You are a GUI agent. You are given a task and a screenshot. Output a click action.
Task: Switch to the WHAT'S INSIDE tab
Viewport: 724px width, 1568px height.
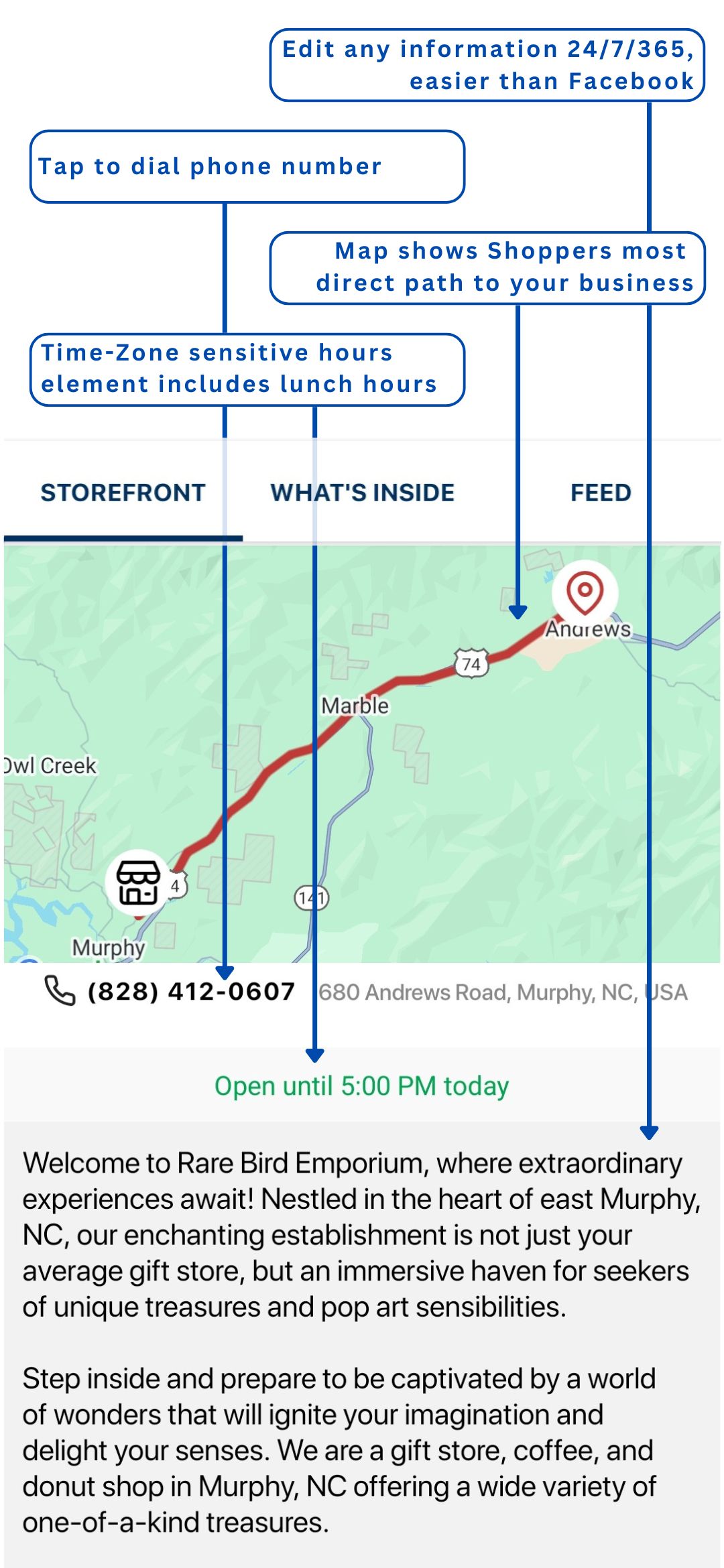pyautogui.click(x=361, y=492)
